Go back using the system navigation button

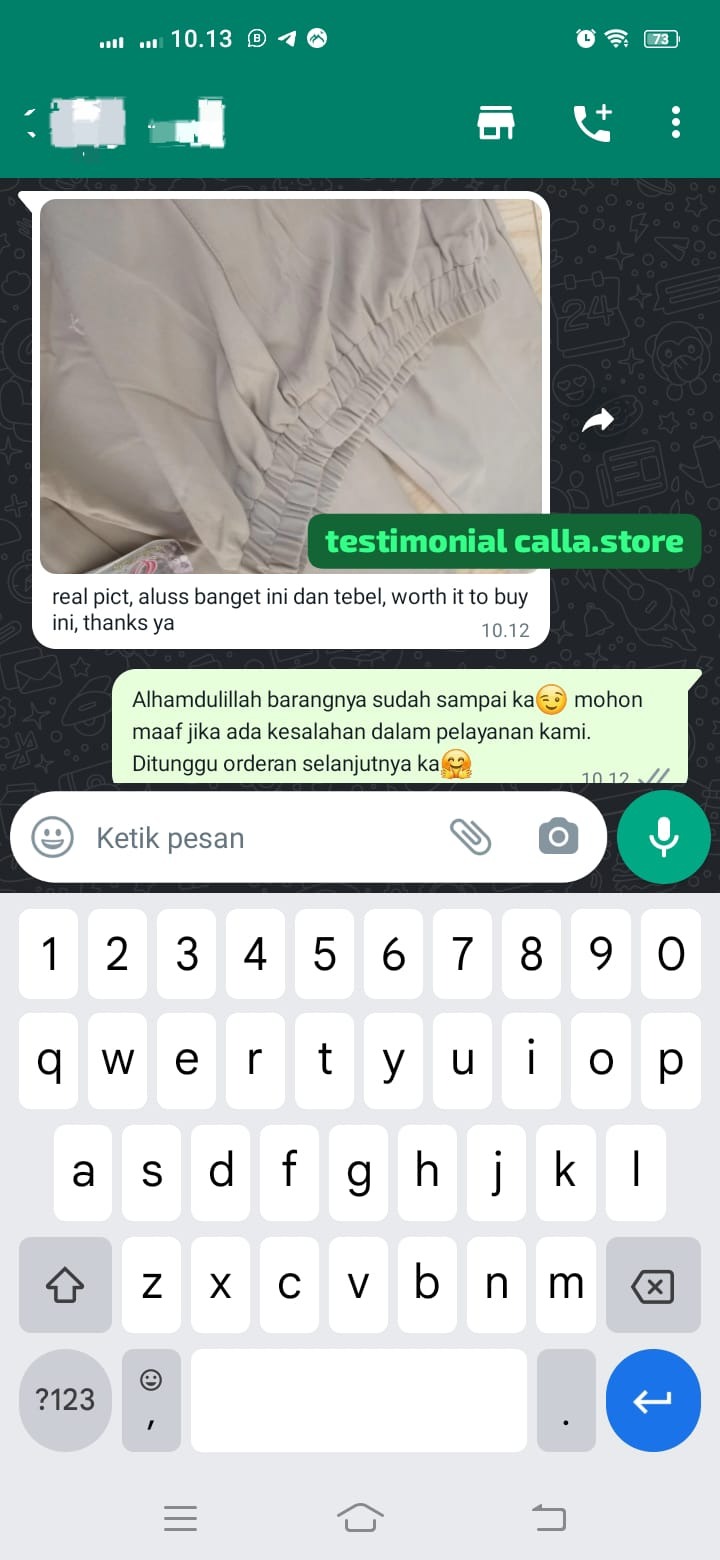click(548, 1518)
